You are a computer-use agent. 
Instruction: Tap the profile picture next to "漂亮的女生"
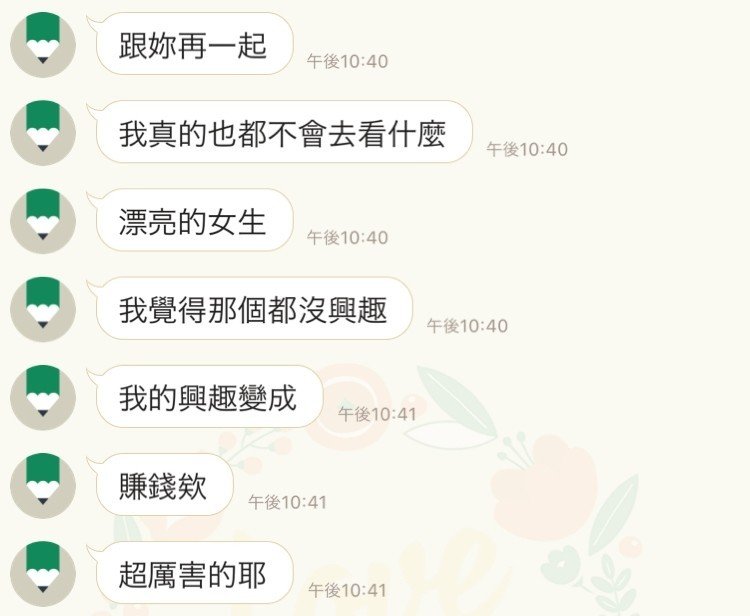(x=43, y=221)
